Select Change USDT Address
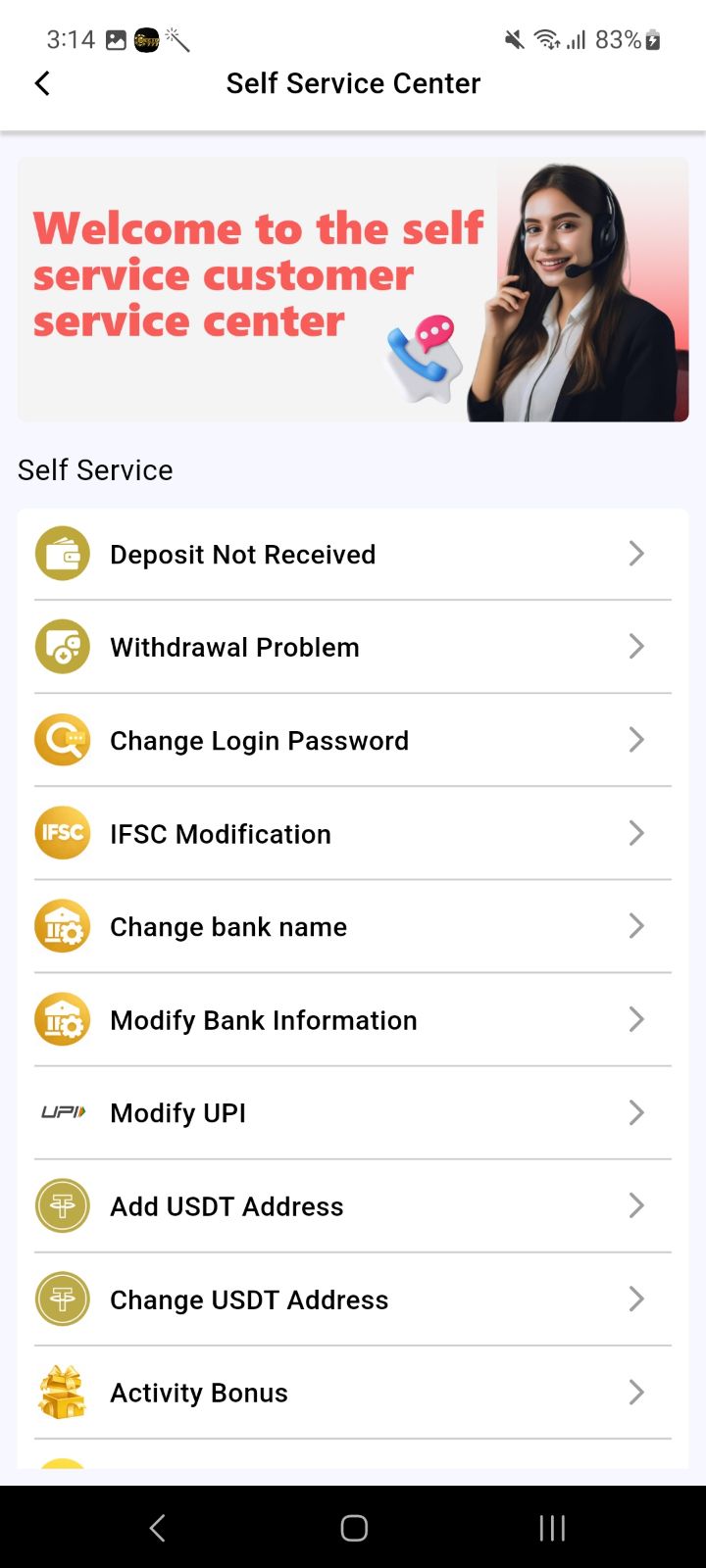 (x=353, y=1298)
